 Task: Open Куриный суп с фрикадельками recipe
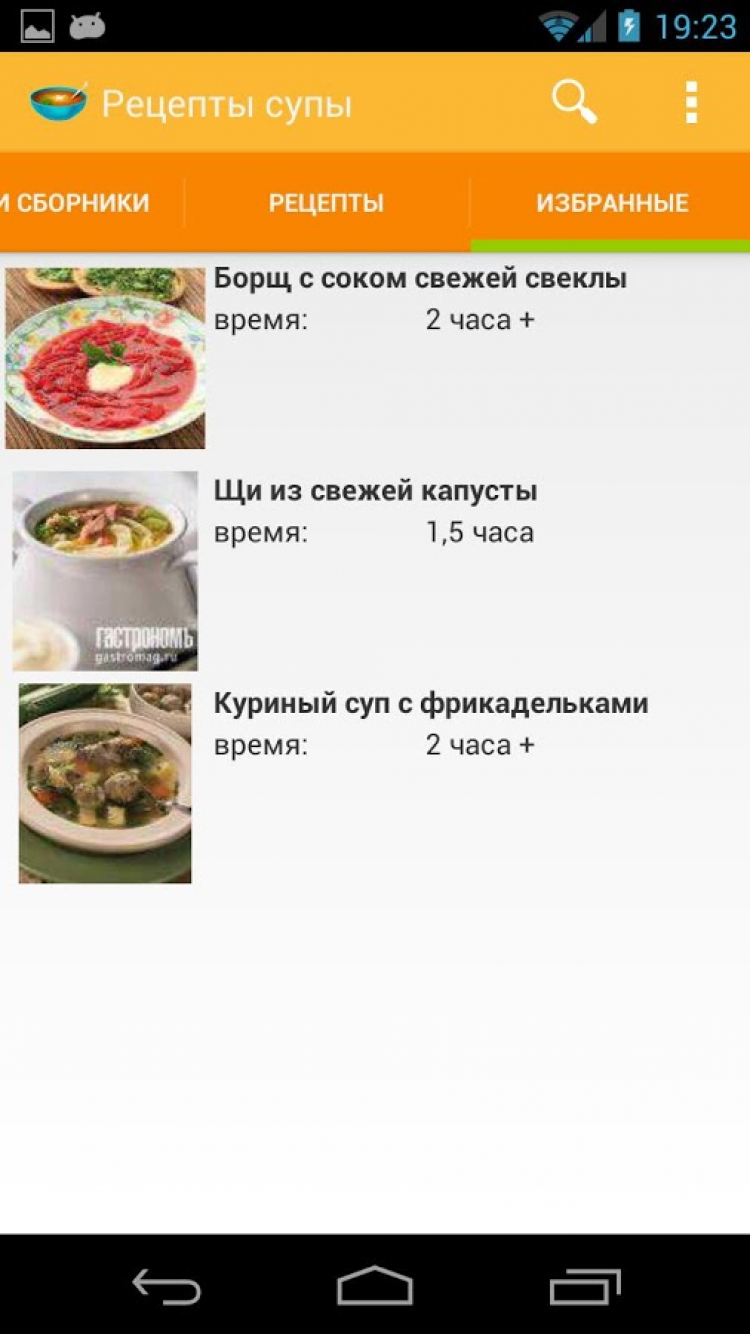tap(430, 703)
